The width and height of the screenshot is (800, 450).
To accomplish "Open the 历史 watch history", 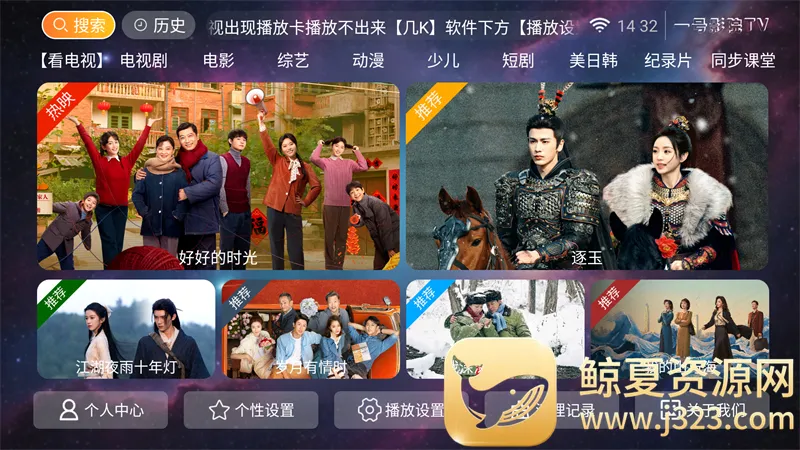I will click(x=158, y=25).
